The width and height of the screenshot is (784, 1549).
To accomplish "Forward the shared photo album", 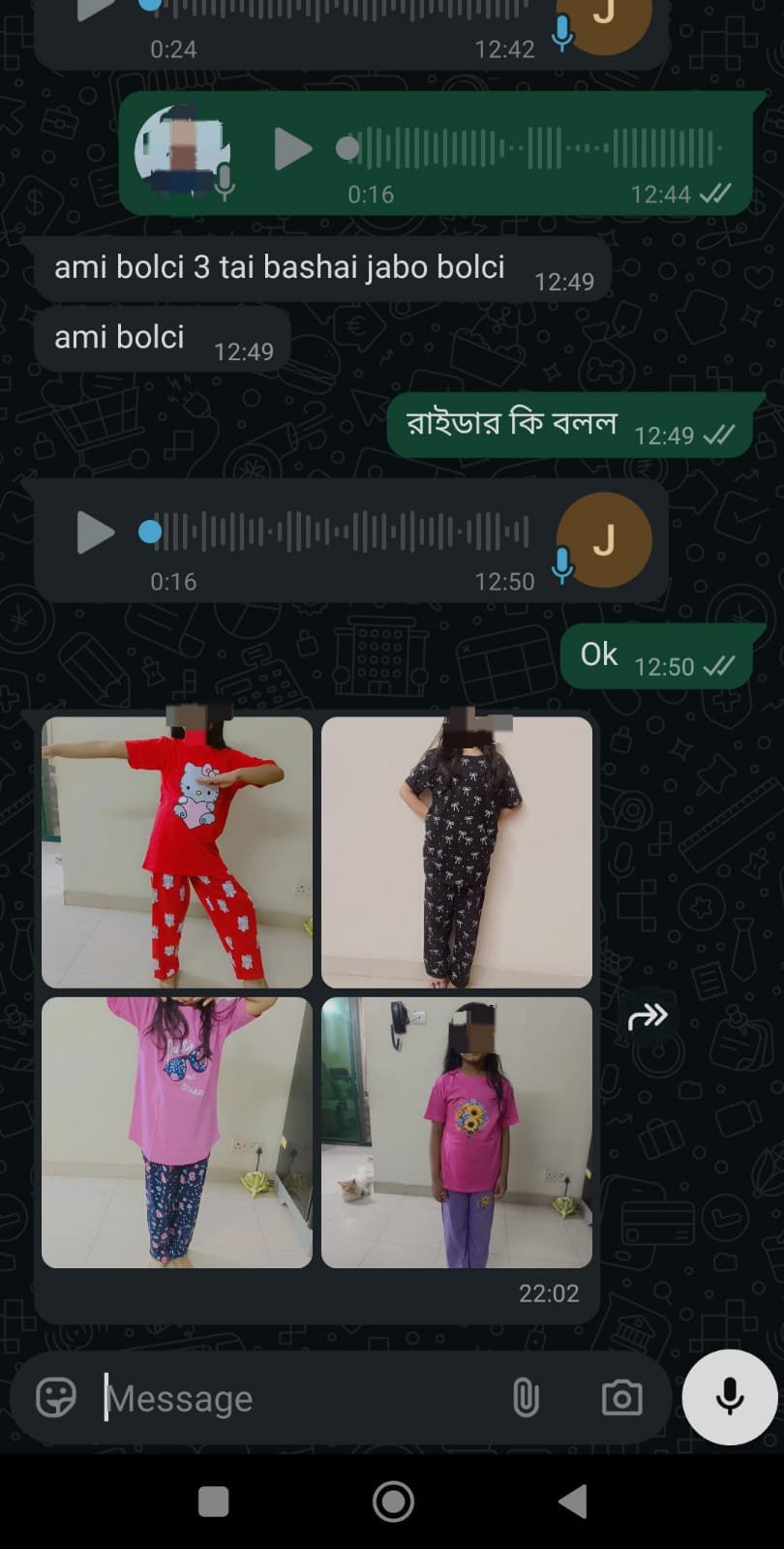I will [648, 1016].
